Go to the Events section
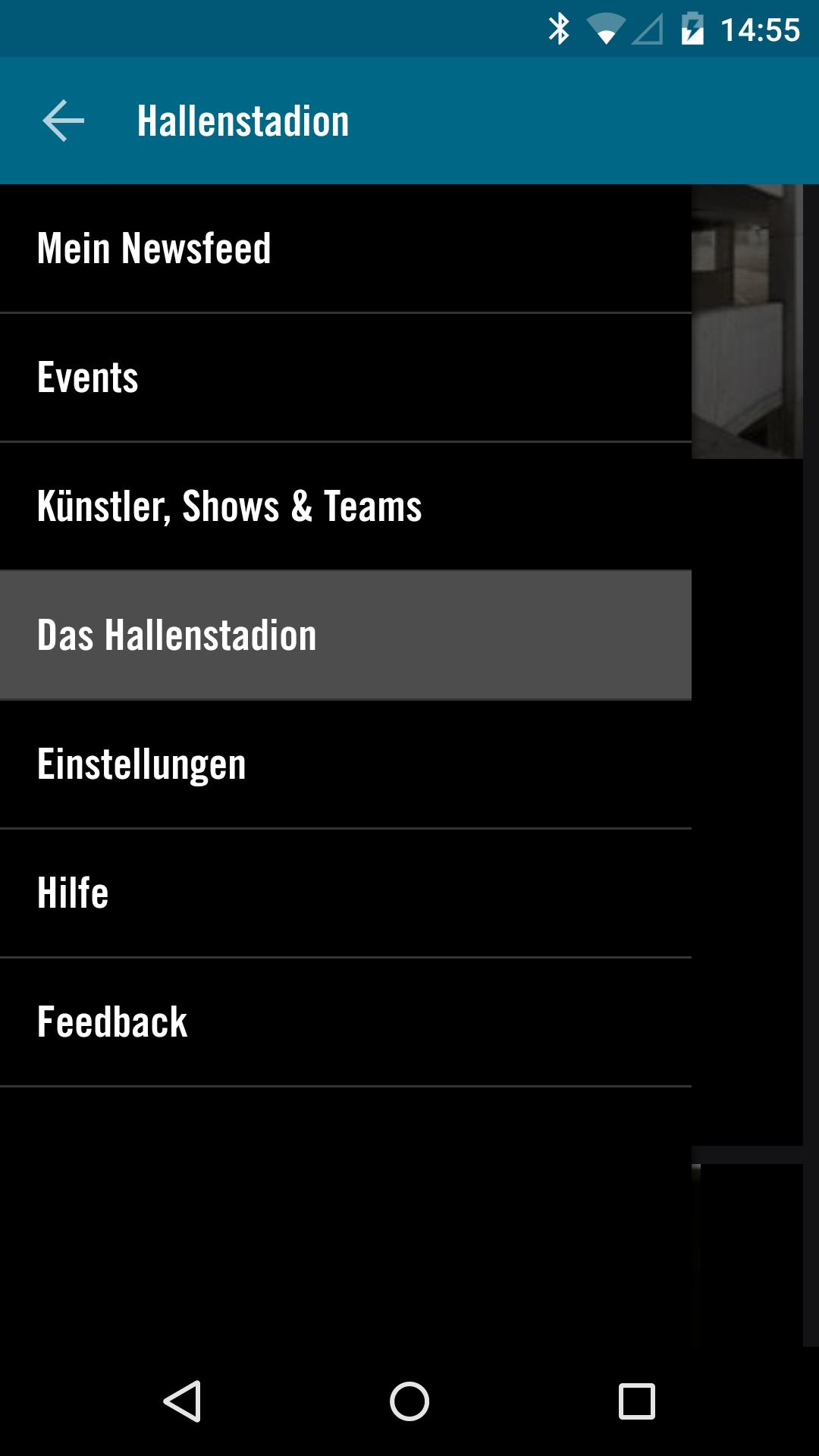819x1456 pixels. (x=345, y=378)
